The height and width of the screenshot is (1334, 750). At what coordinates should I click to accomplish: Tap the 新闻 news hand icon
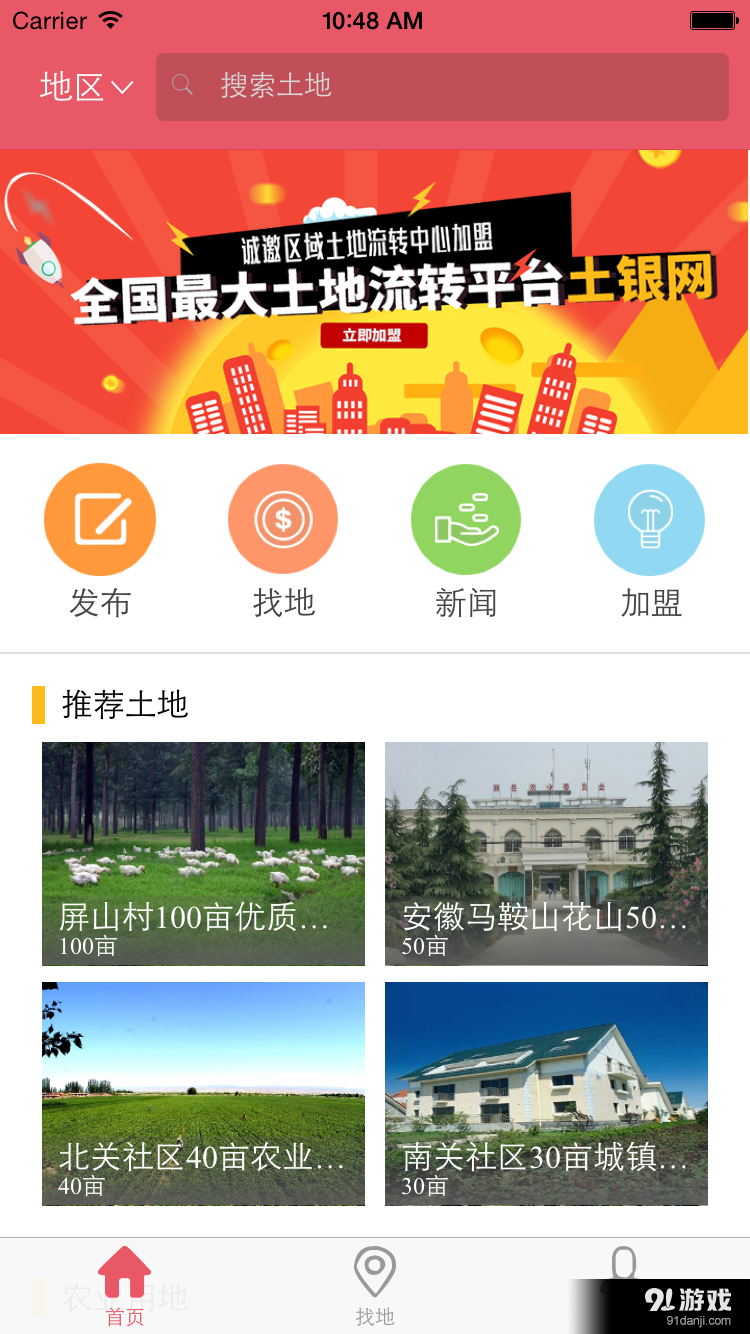pos(466,519)
